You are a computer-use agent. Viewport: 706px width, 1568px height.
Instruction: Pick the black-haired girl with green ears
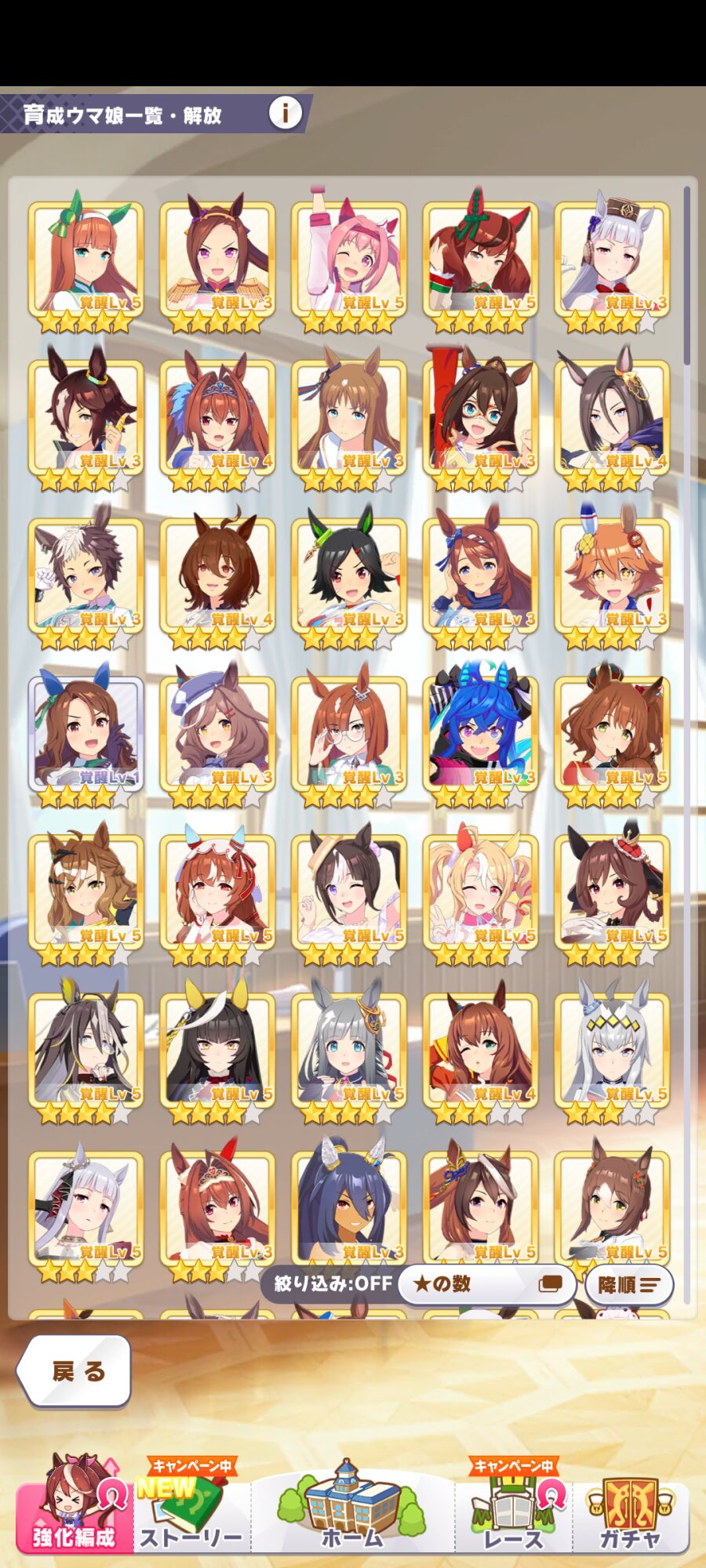(349, 576)
